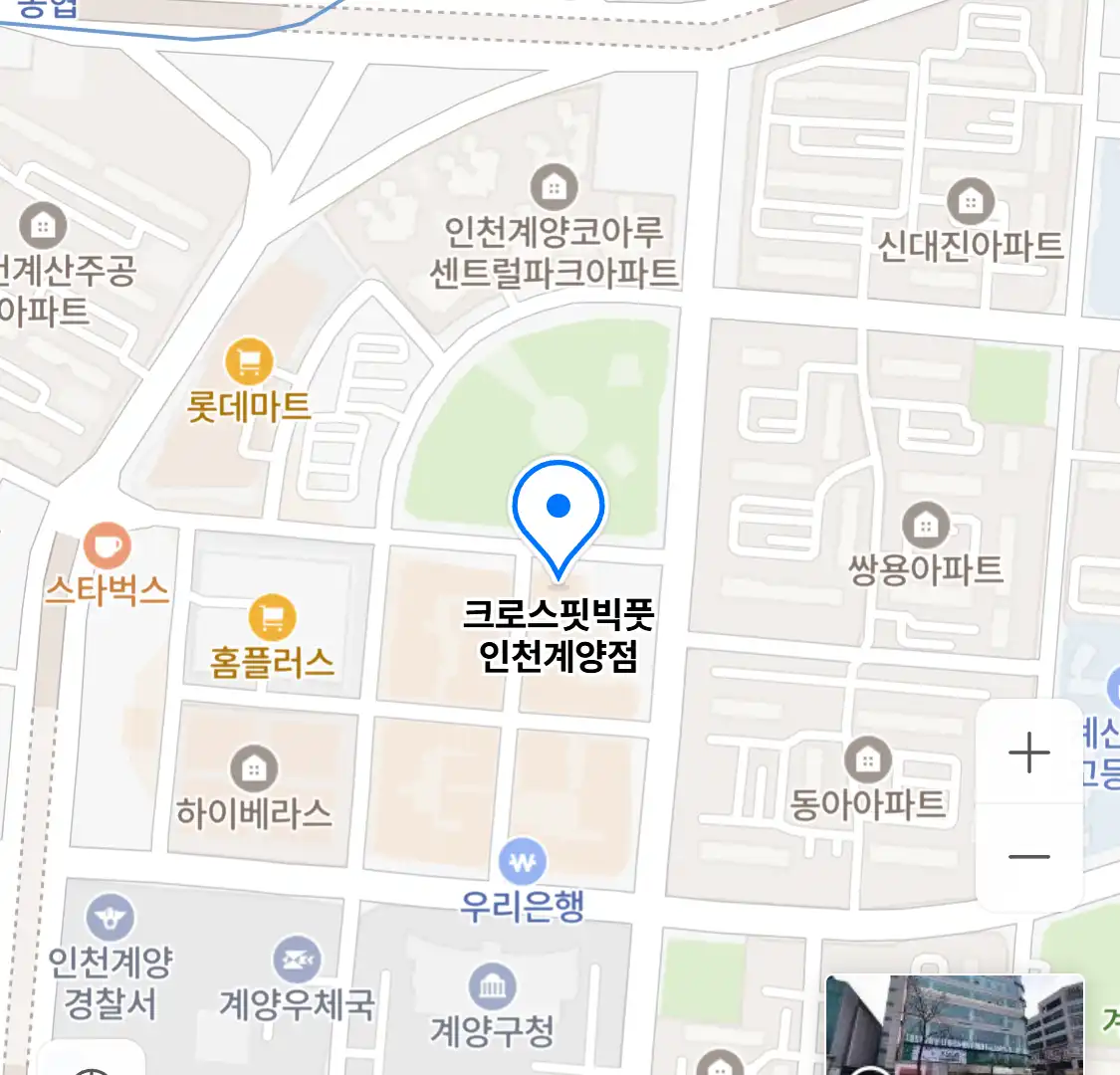Select the 동아아파트 apartment marker
The width and height of the screenshot is (1120, 1075).
pyautogui.click(x=868, y=761)
